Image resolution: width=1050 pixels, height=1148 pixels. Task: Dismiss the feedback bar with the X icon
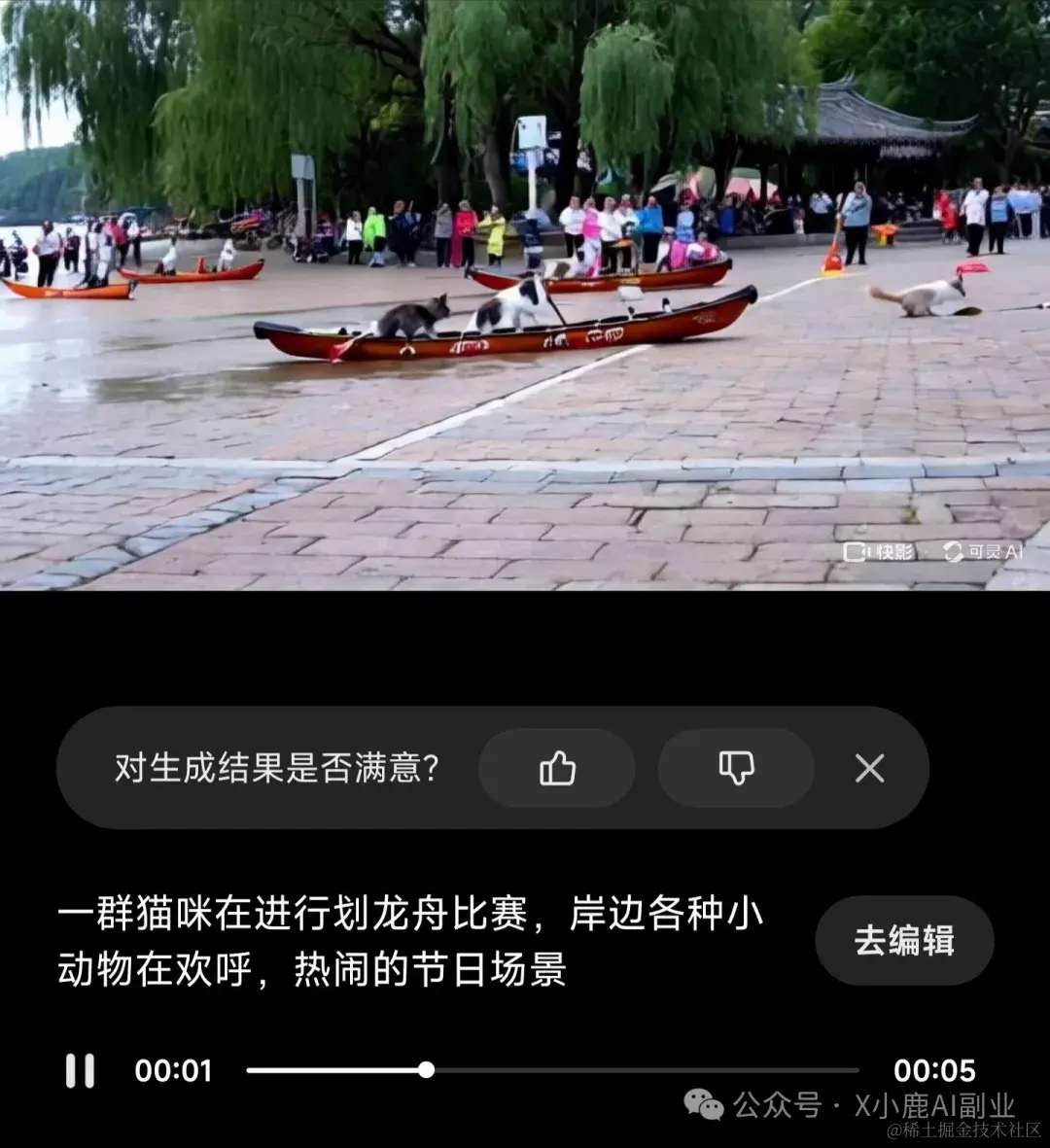(868, 768)
